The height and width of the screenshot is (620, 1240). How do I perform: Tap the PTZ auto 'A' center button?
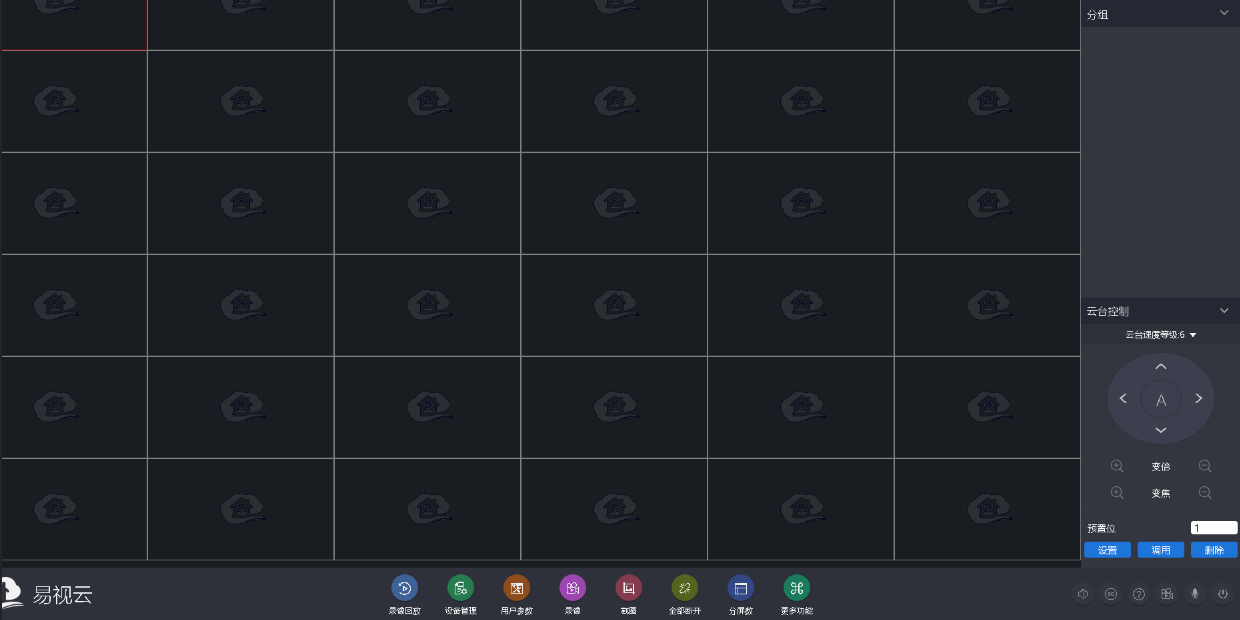coord(1161,400)
